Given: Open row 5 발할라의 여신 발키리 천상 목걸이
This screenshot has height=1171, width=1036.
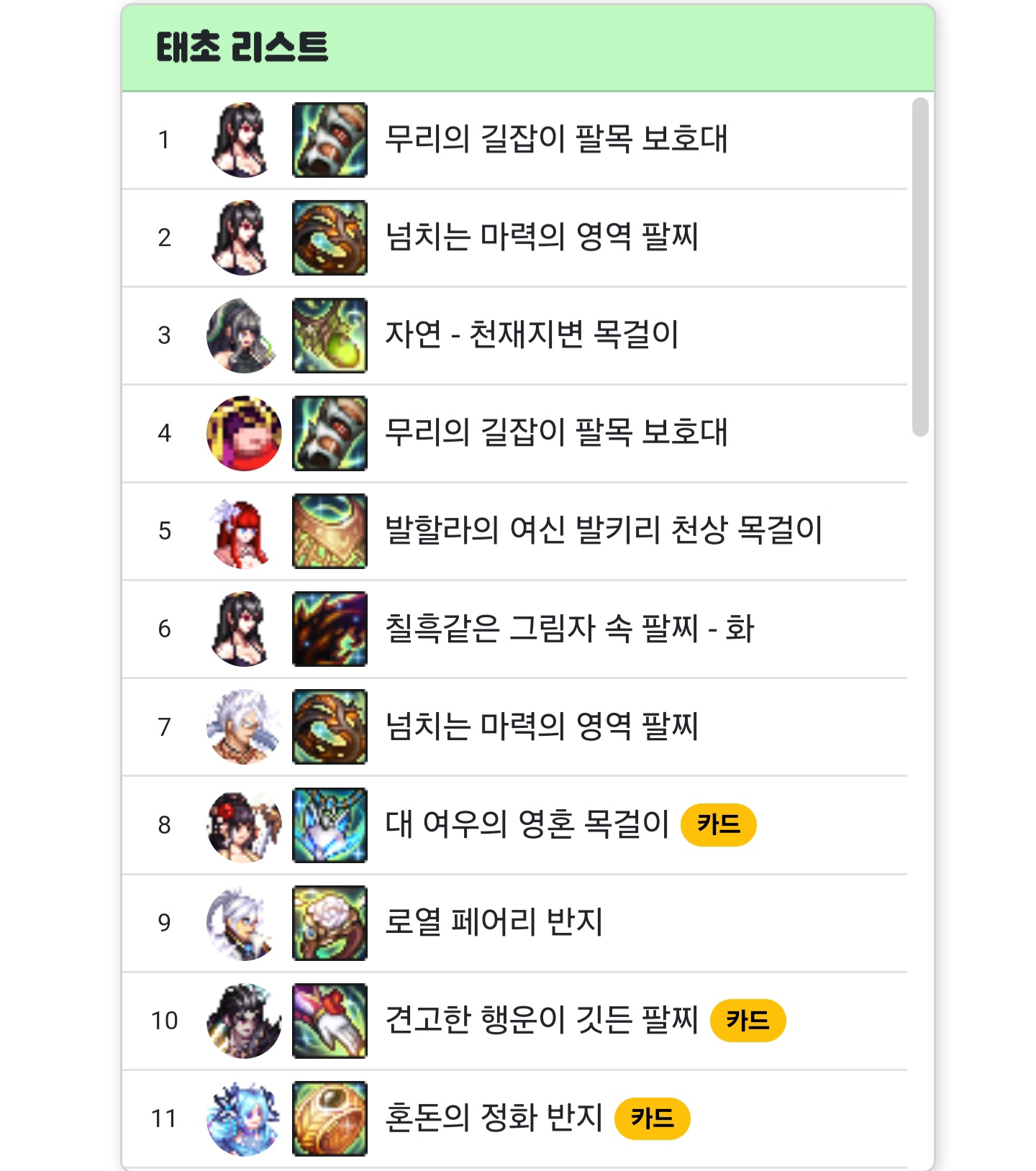Looking at the screenshot, I should pos(603,531).
